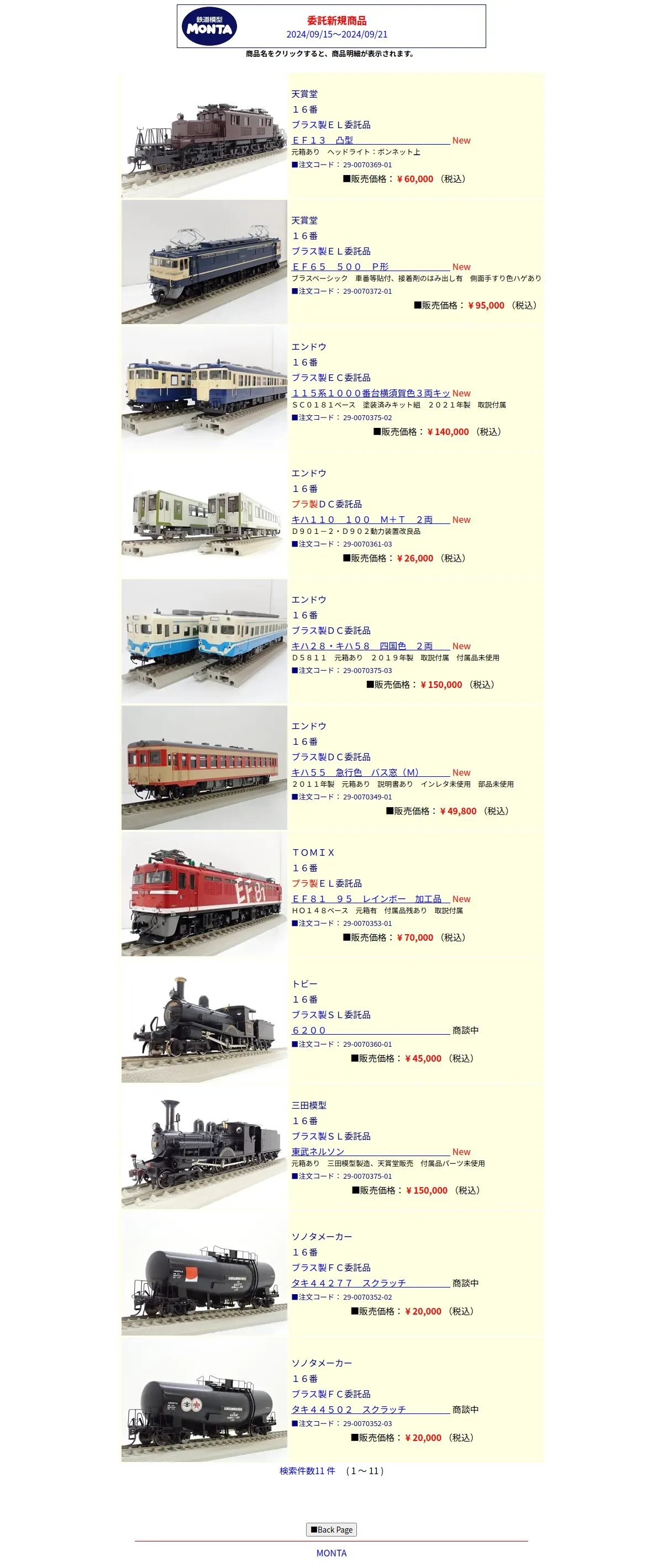663x1568 pixels.
Task: Open キハ28・キハ58 四国色 2両 link
Action: coord(362,647)
